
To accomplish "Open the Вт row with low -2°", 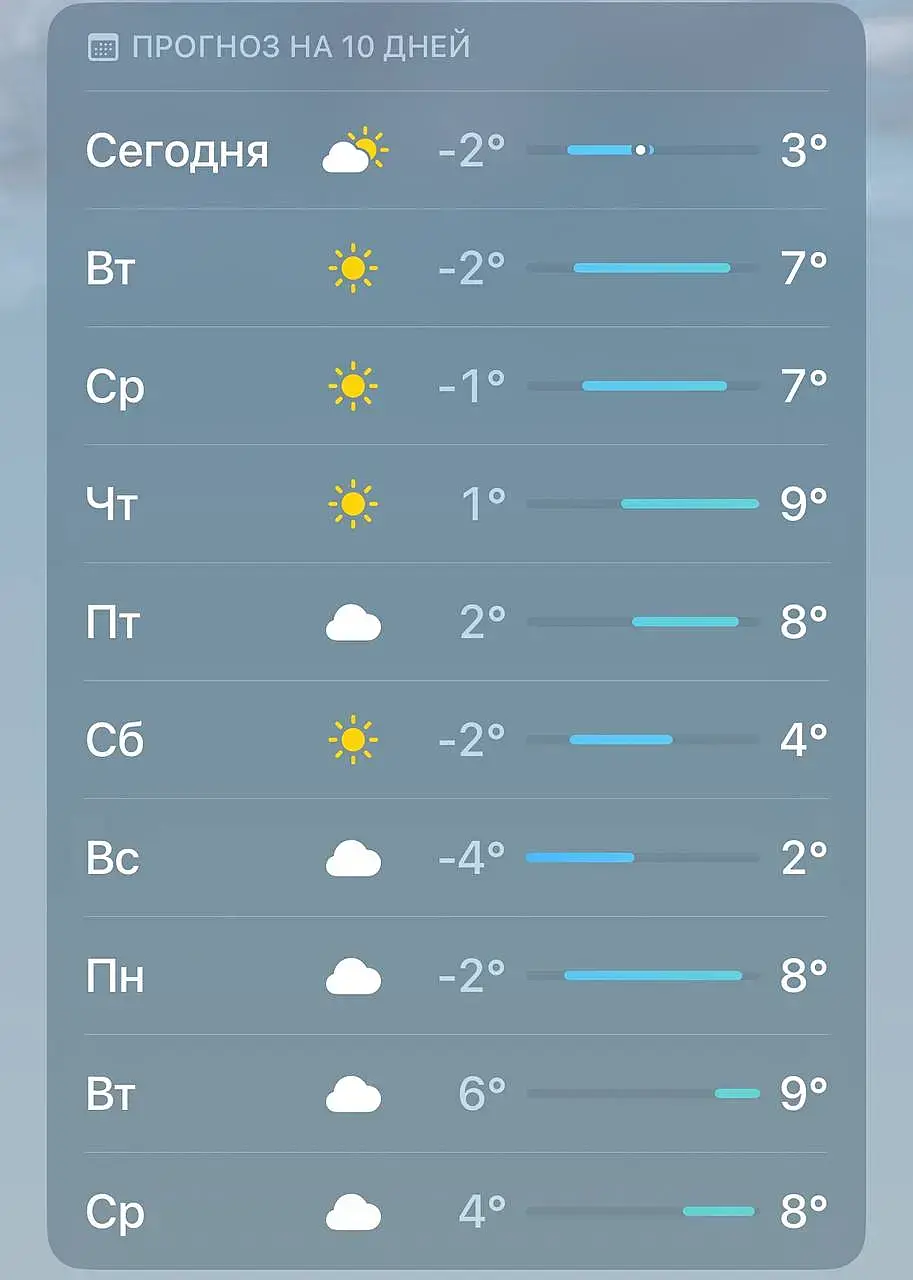I will tap(456, 268).
